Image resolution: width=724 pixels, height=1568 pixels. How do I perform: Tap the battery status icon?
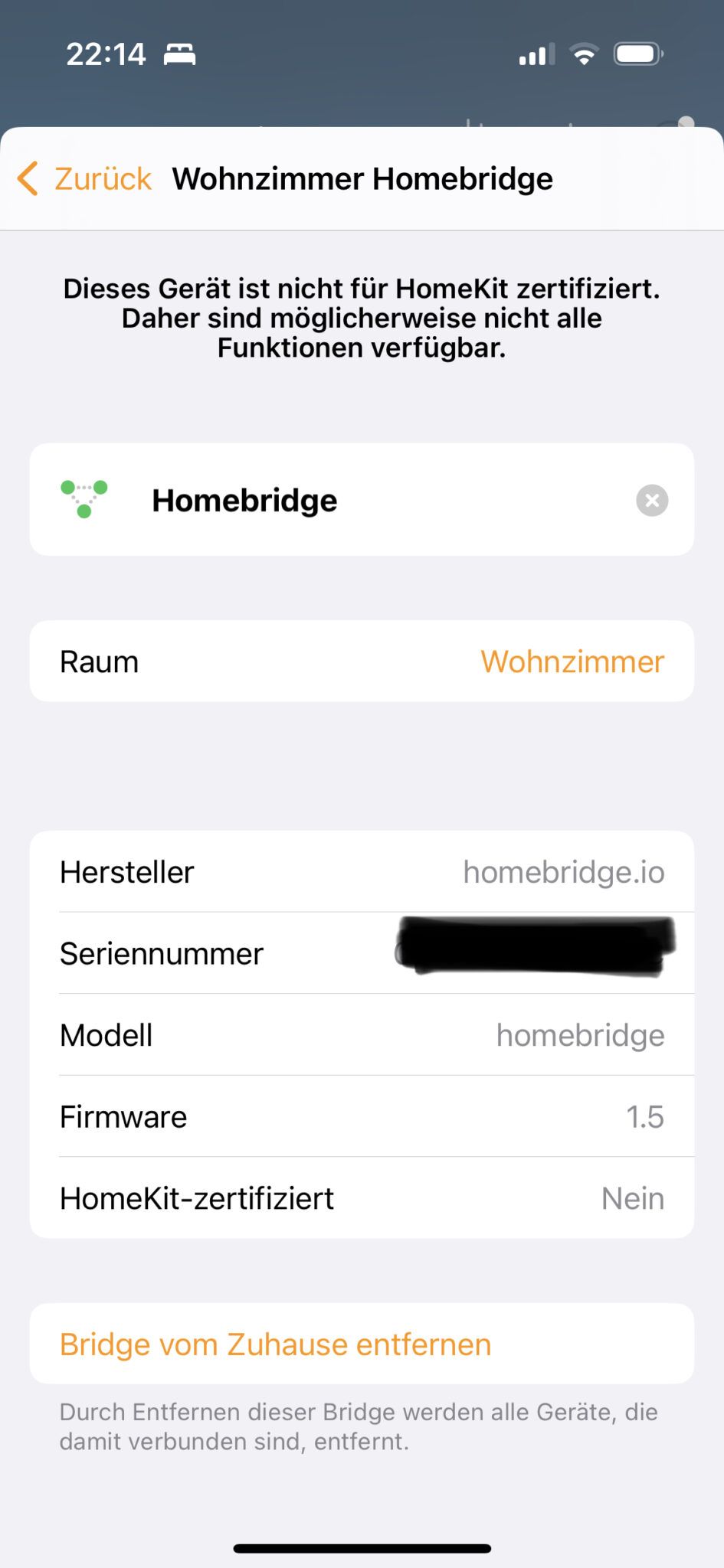click(638, 54)
